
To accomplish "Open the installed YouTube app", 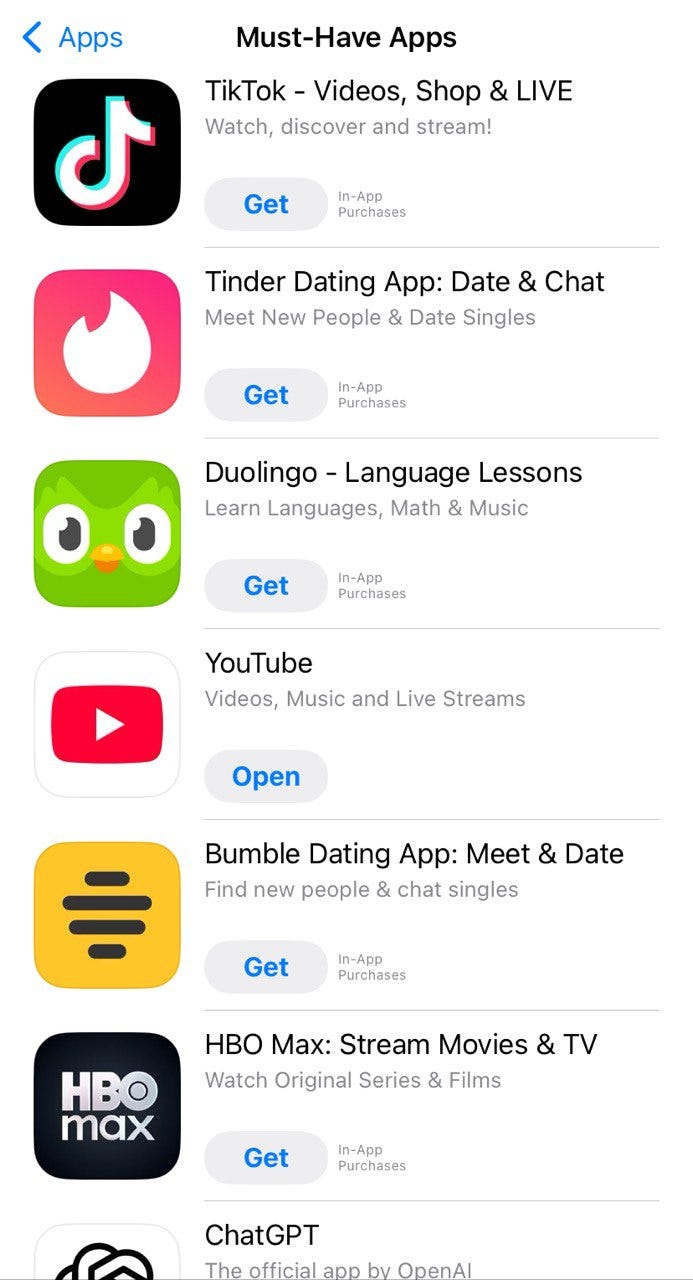I will pos(266,776).
